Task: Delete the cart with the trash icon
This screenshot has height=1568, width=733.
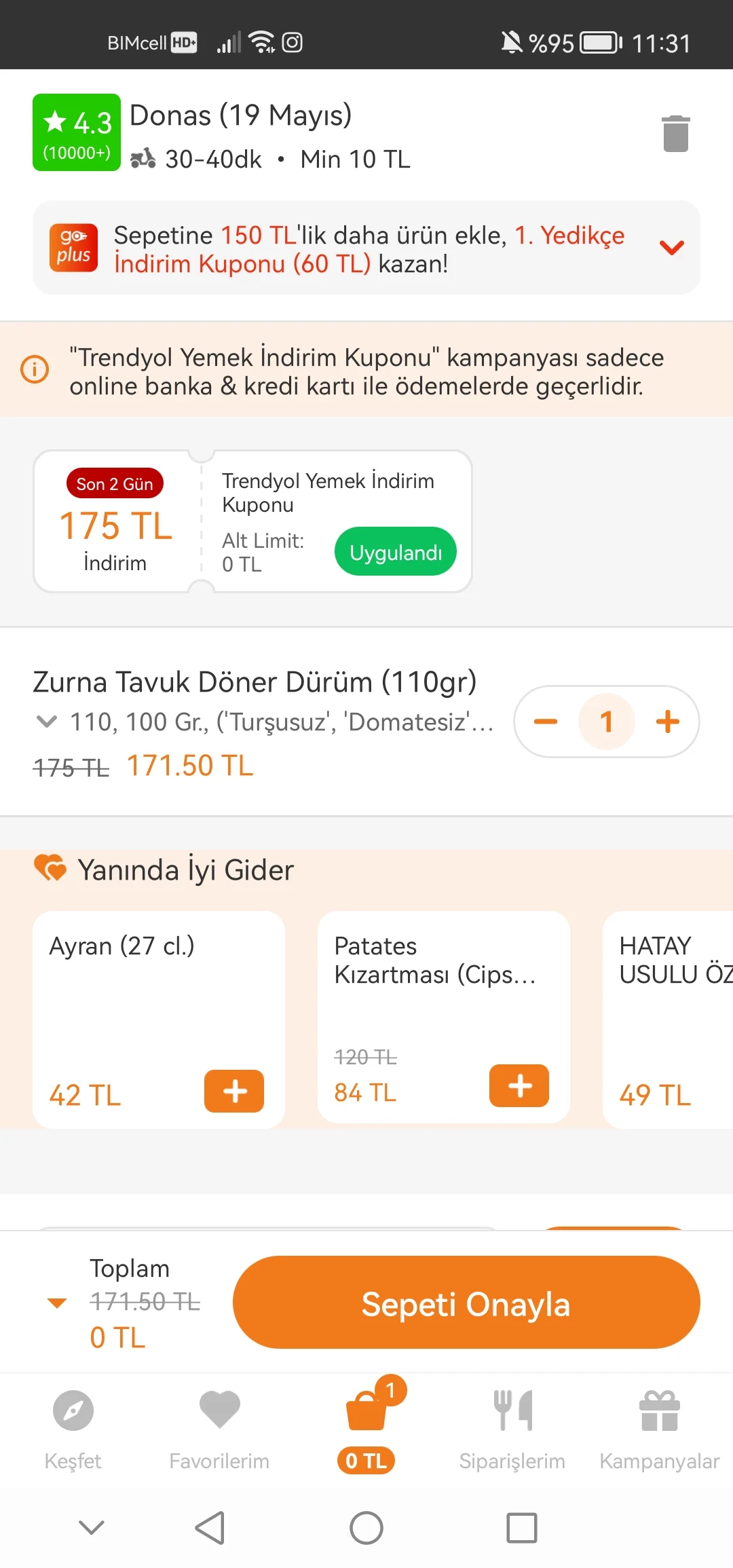Action: (x=675, y=134)
